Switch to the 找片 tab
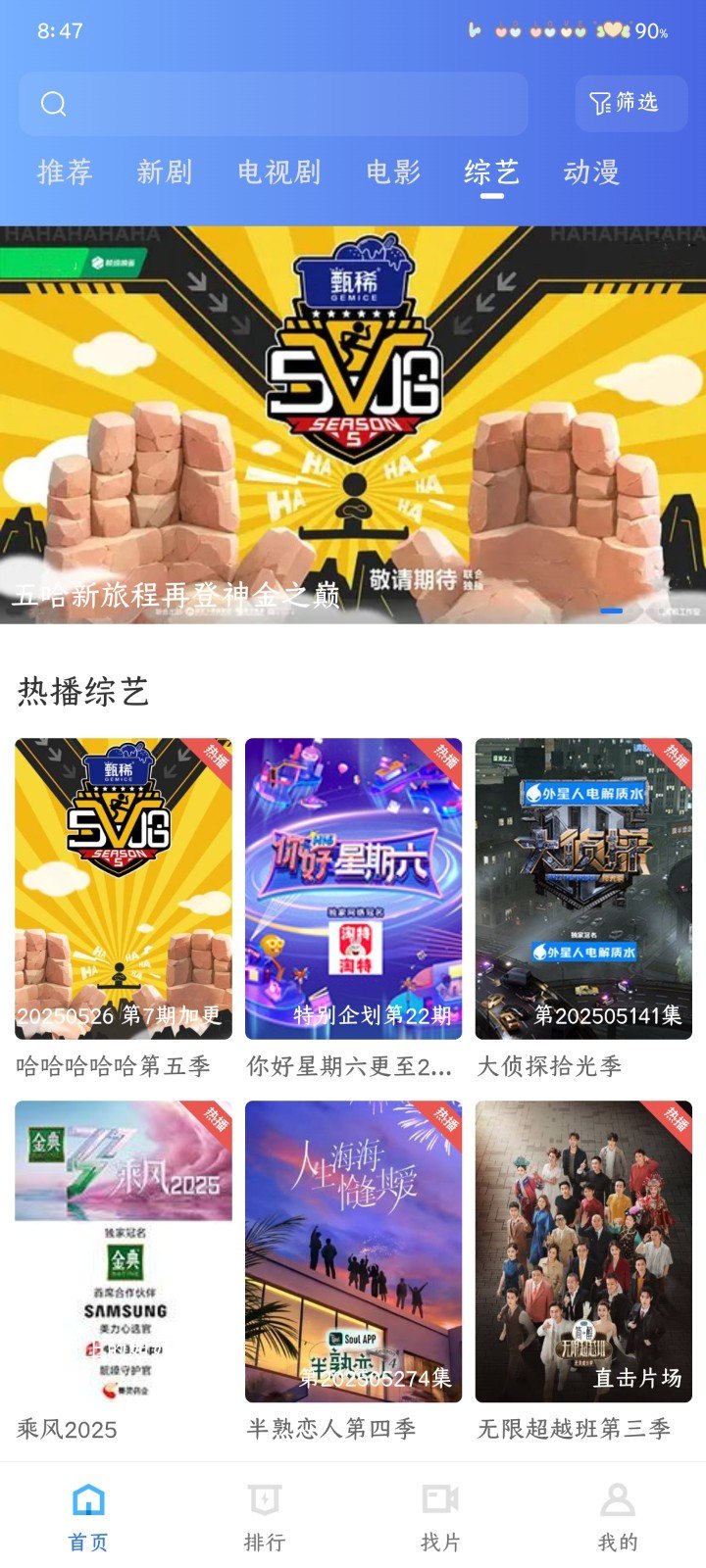Viewport: 706px width, 1568px height. point(440,1515)
